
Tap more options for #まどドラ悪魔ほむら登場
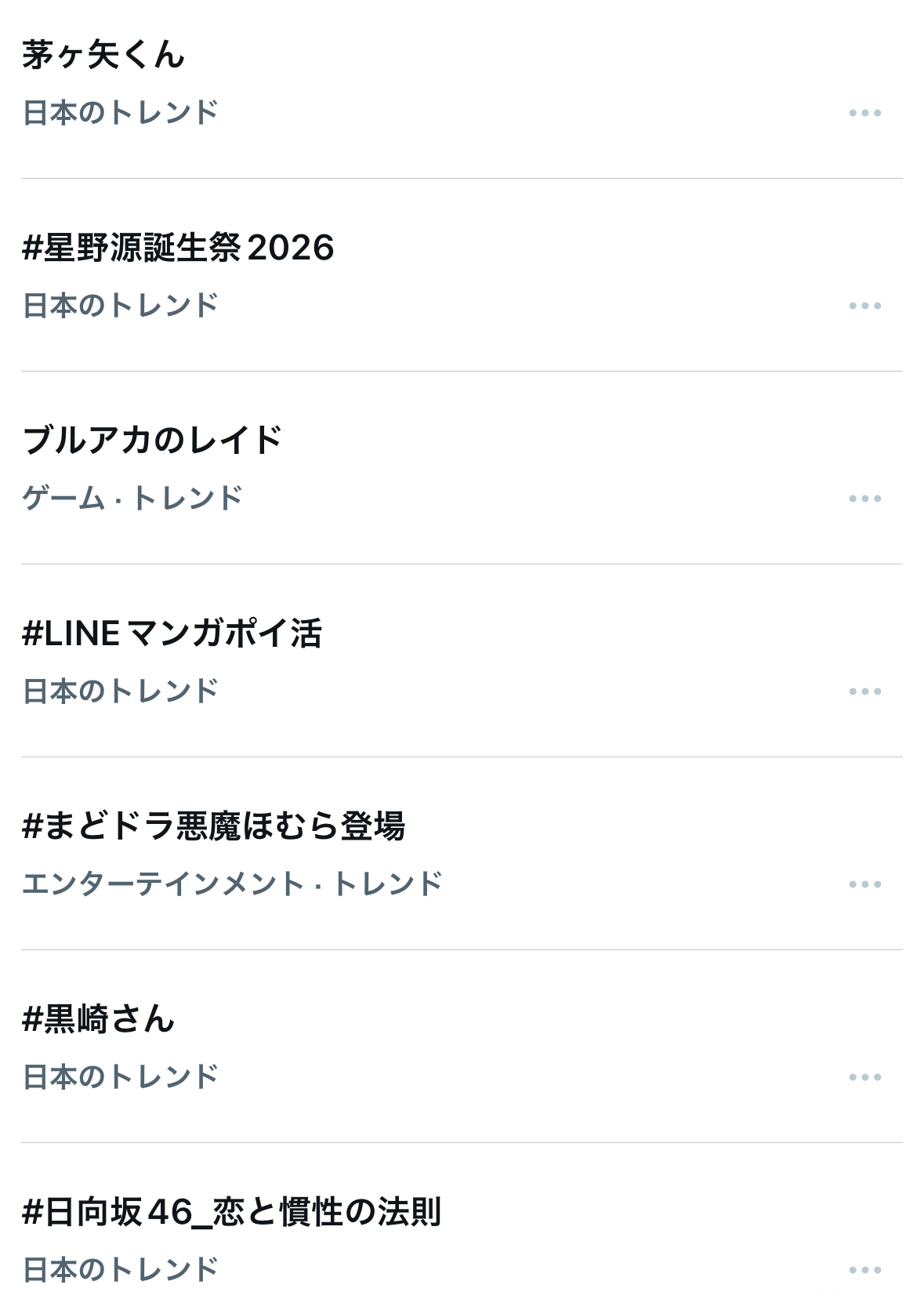pyautogui.click(x=864, y=884)
